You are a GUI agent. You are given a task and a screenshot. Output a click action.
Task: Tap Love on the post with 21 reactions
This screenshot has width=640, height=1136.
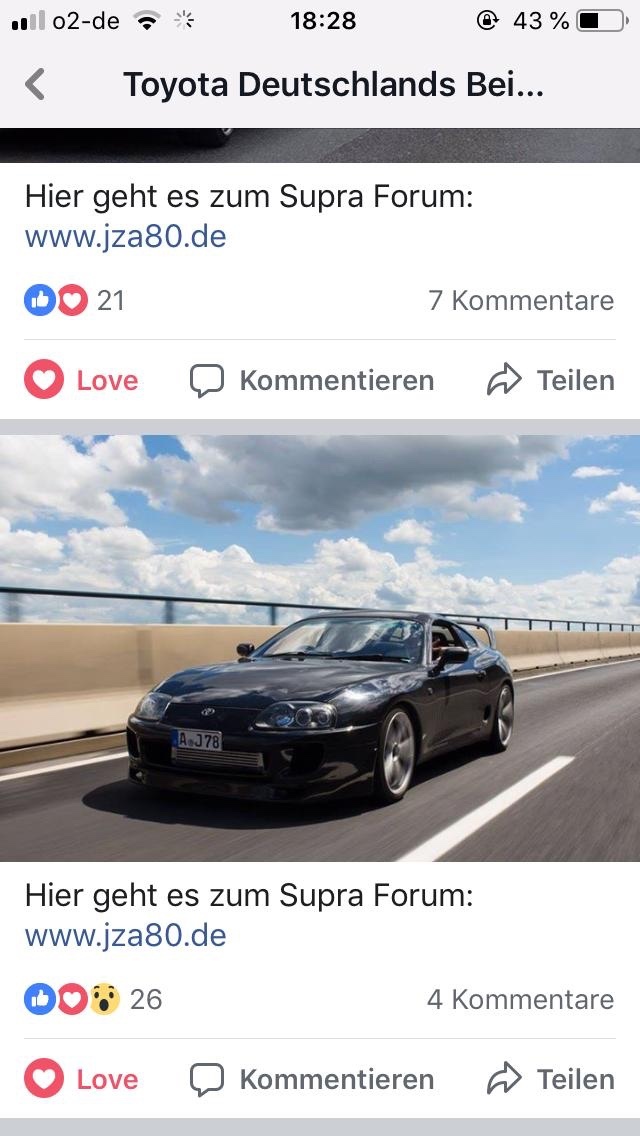coord(82,381)
